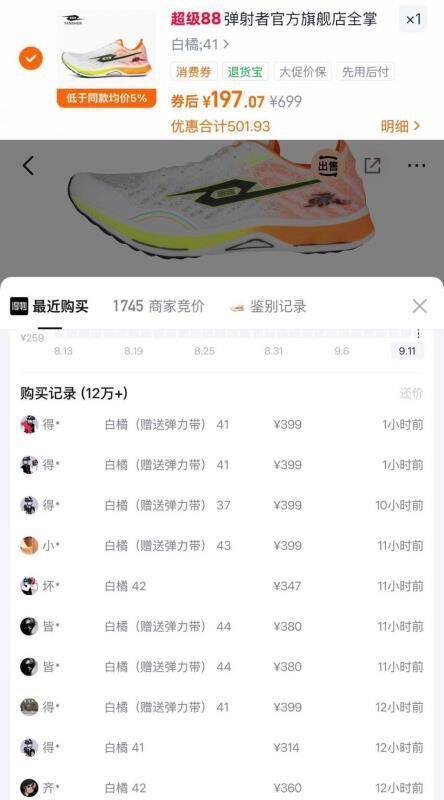Switch to the 商家竞价 tab
This screenshot has width=444, height=800.
(x=159, y=306)
